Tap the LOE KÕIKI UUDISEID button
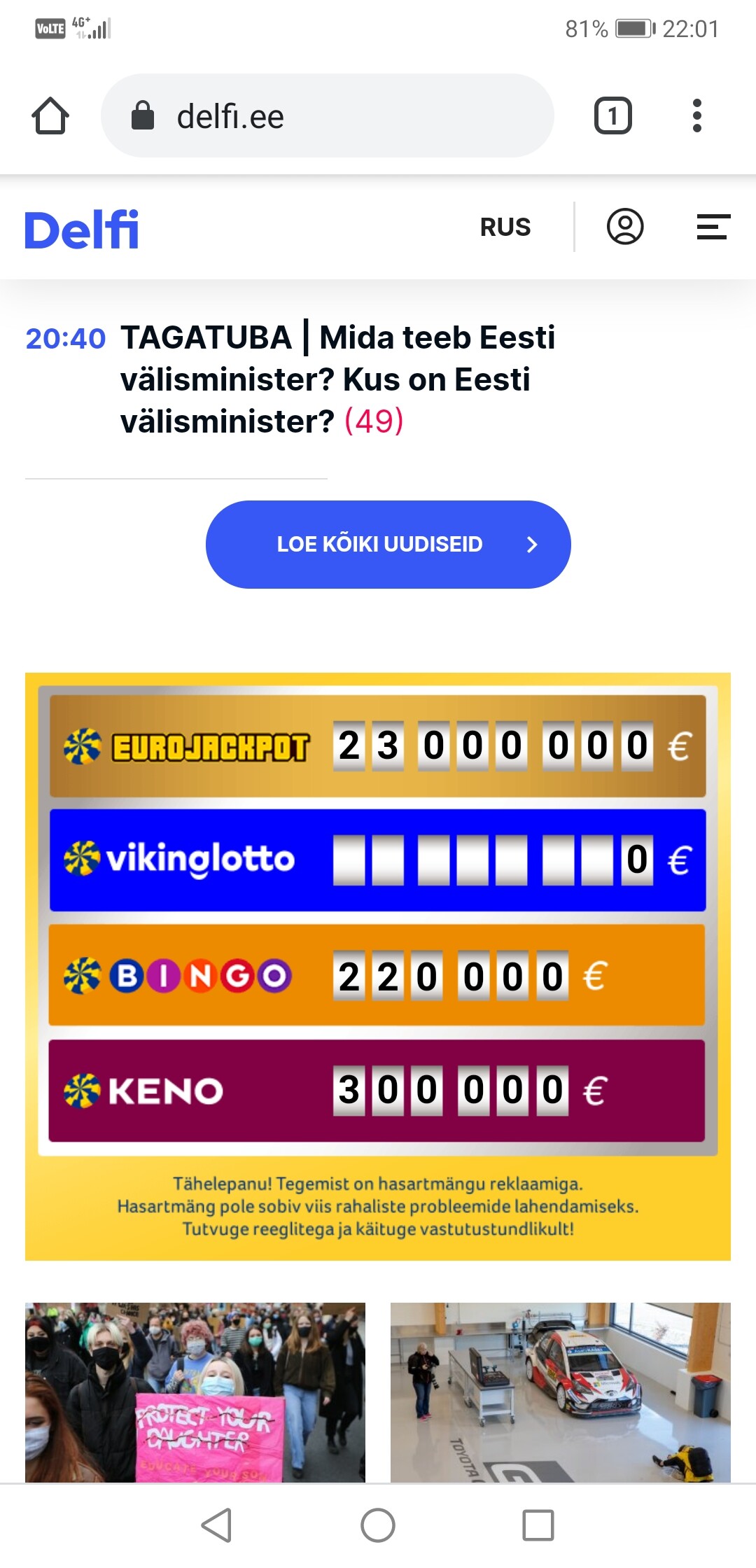756x1568 pixels. (x=388, y=545)
